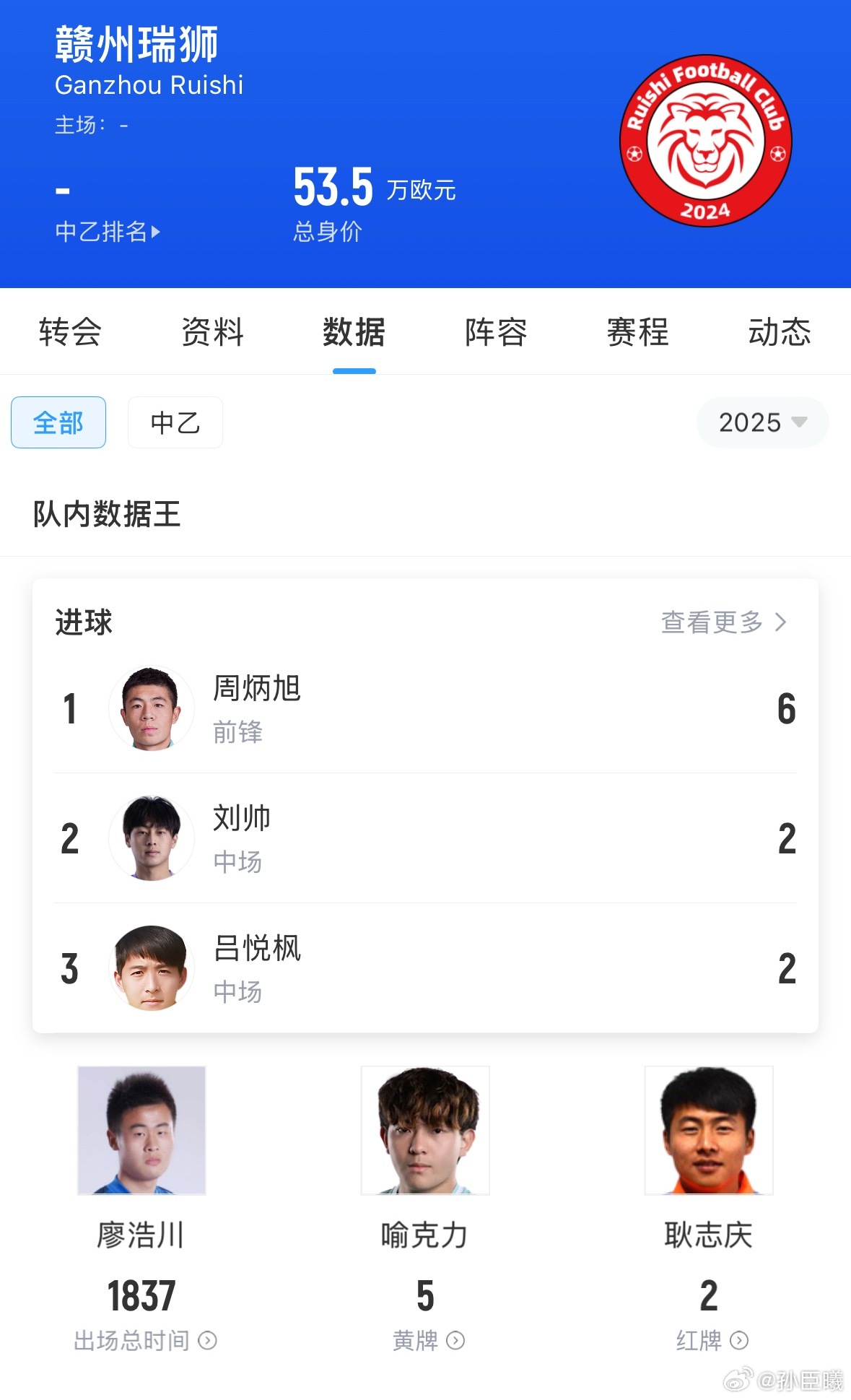Open the 2025 season dropdown
Image resolution: width=851 pixels, height=1400 pixels.
[762, 423]
